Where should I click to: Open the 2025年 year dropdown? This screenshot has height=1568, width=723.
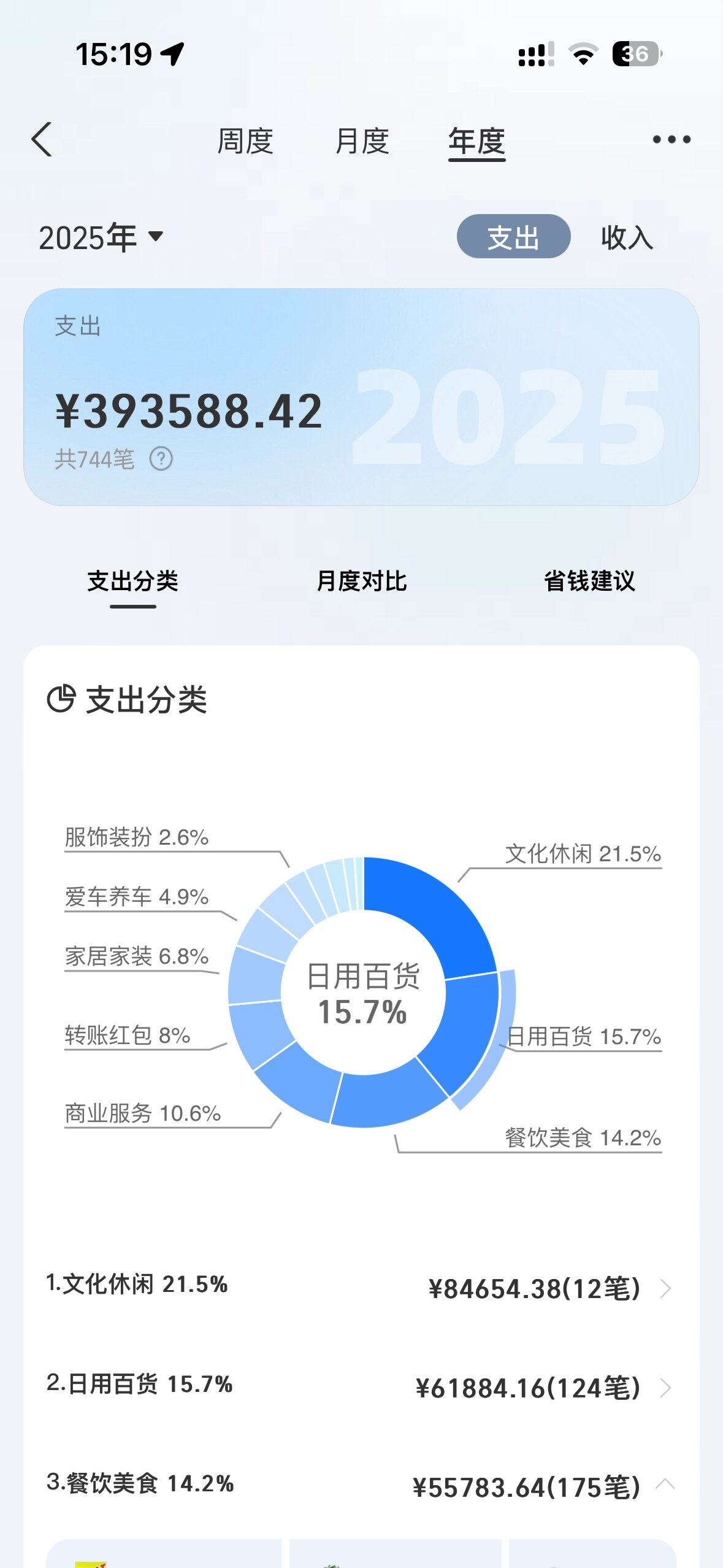coord(101,237)
